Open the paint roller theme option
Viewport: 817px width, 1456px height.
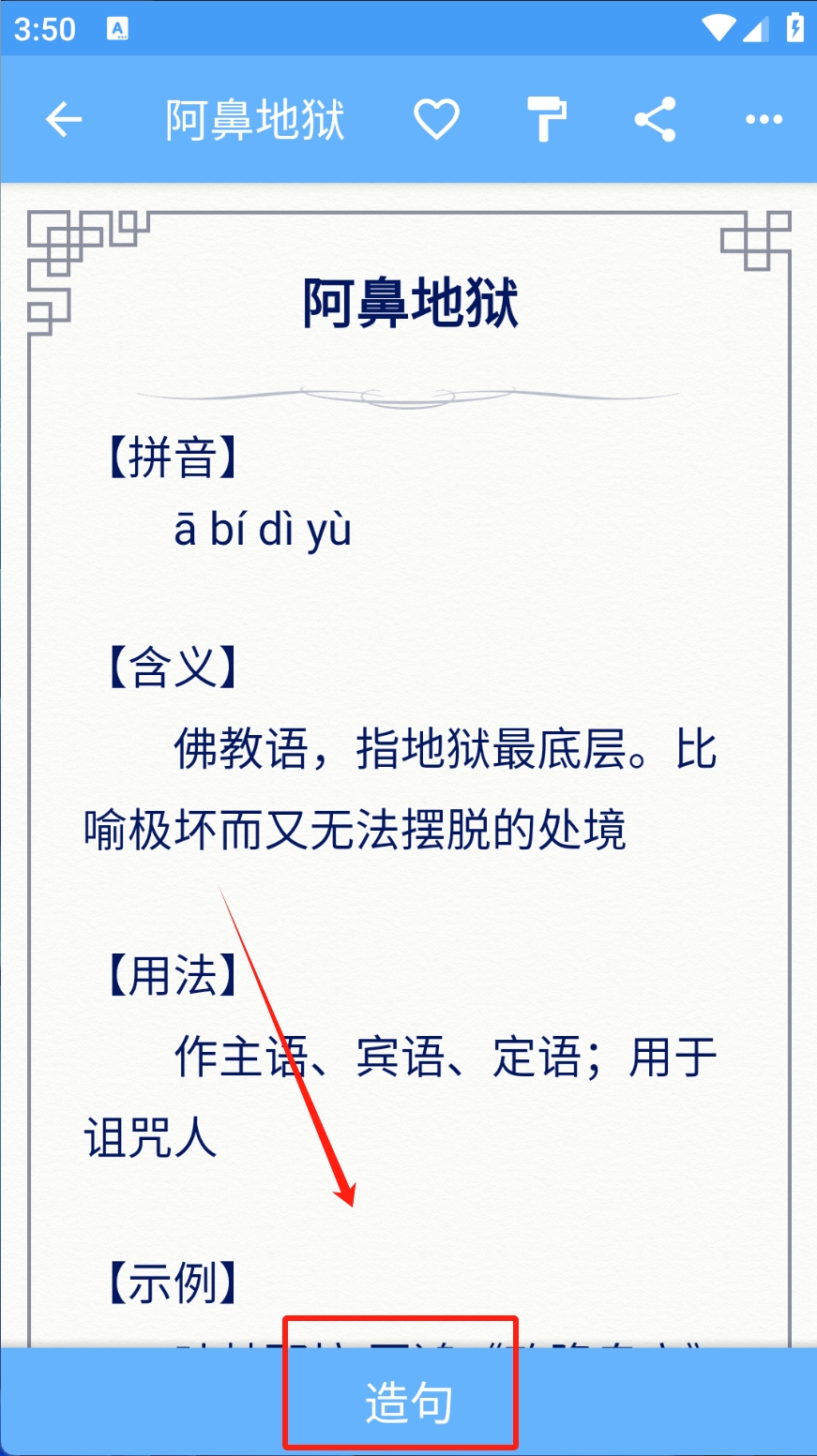pyautogui.click(x=546, y=120)
